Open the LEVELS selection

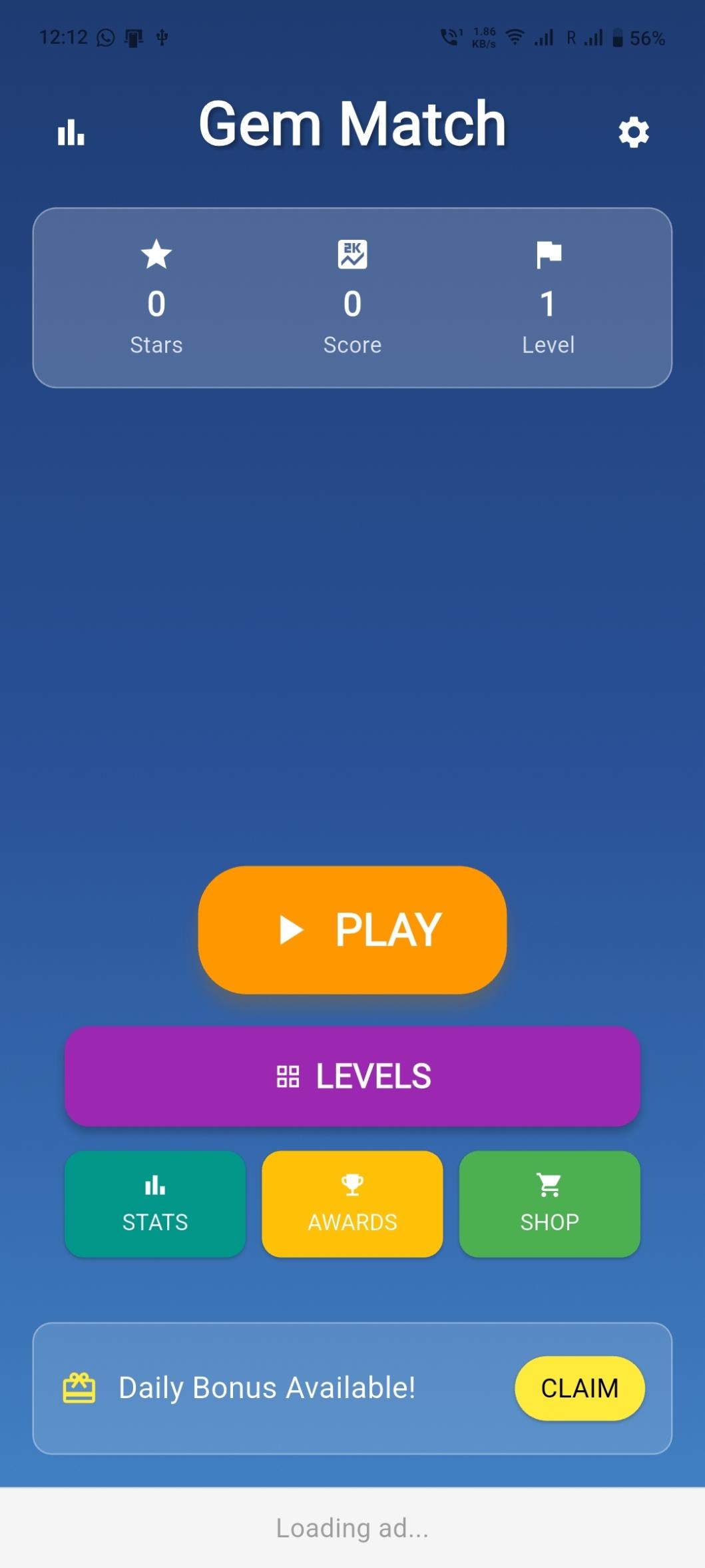pos(352,1076)
